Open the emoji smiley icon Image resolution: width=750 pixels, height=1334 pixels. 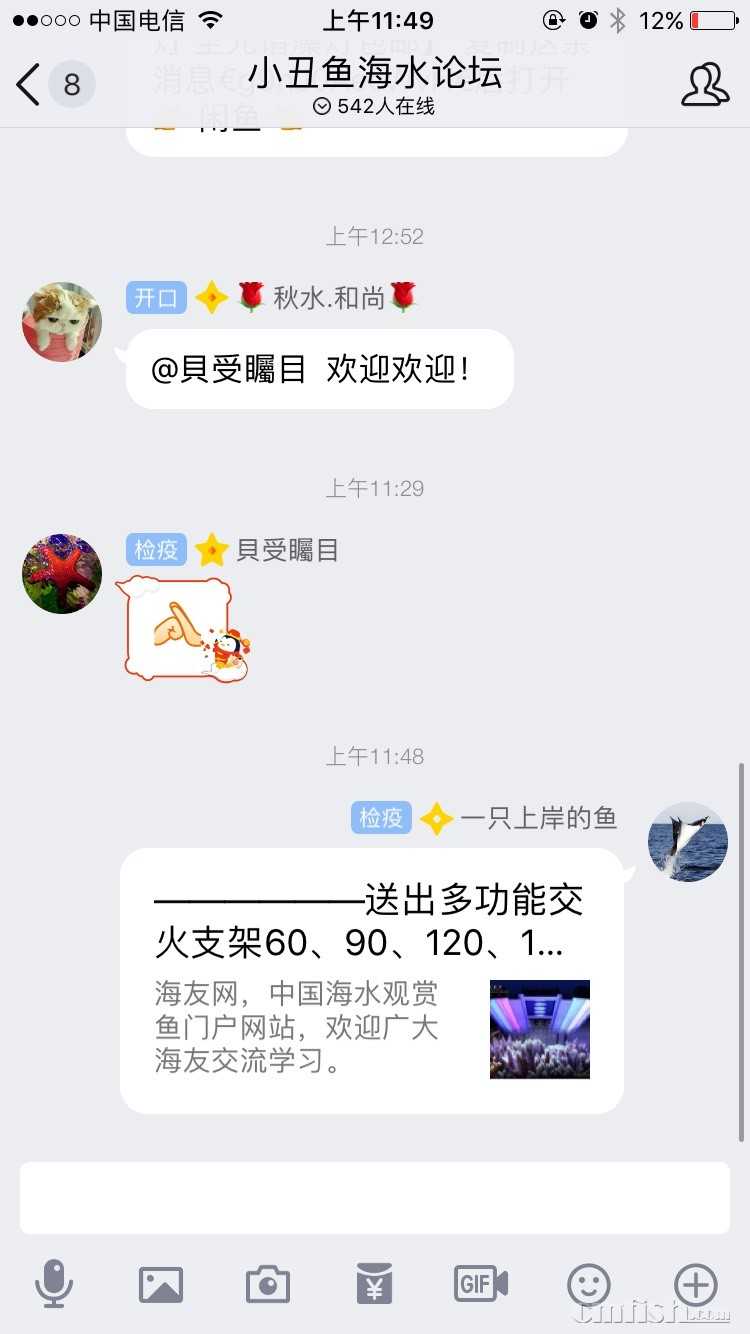(x=588, y=1285)
